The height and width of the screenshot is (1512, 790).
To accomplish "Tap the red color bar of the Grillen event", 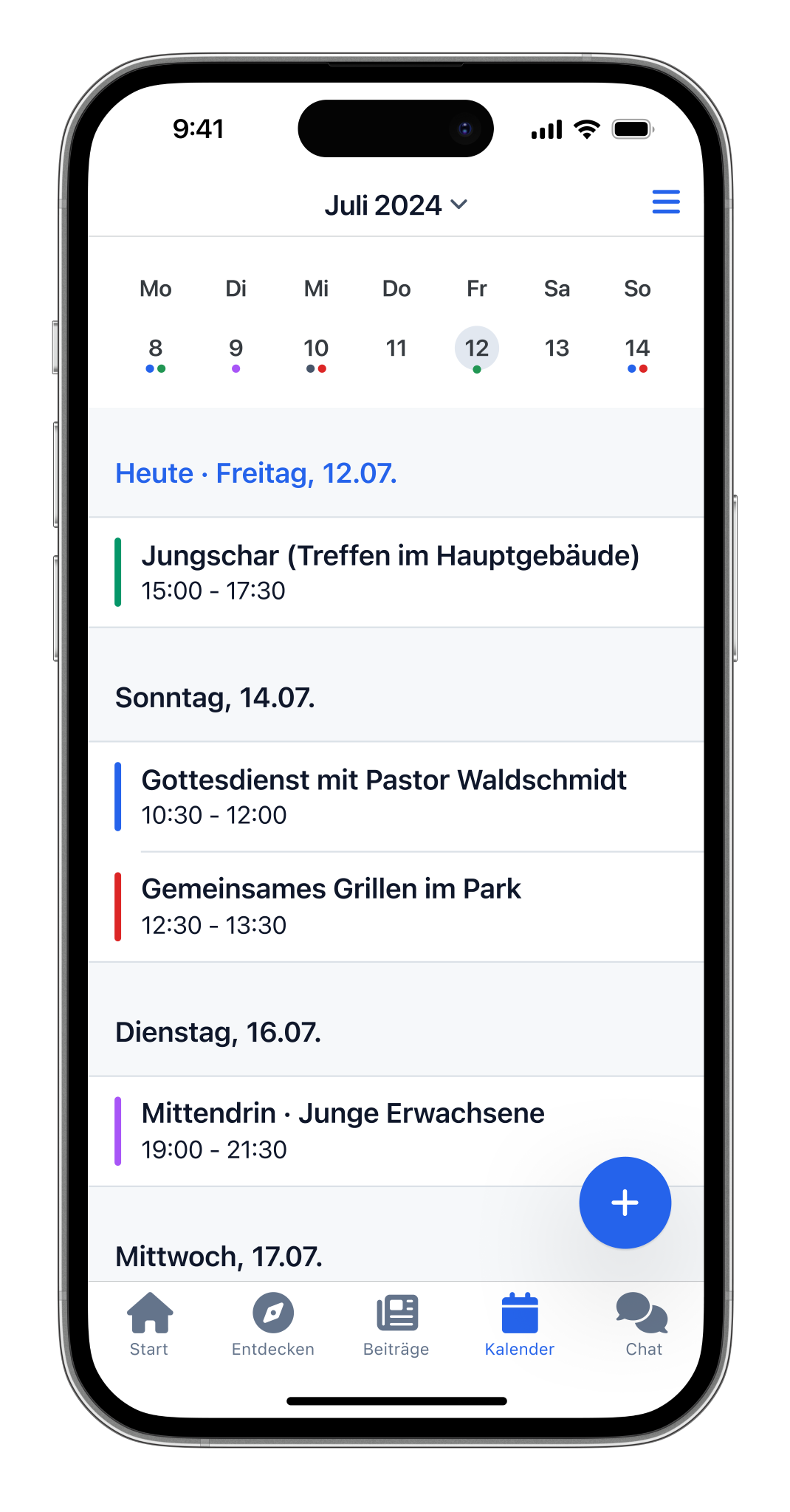I will point(118,905).
